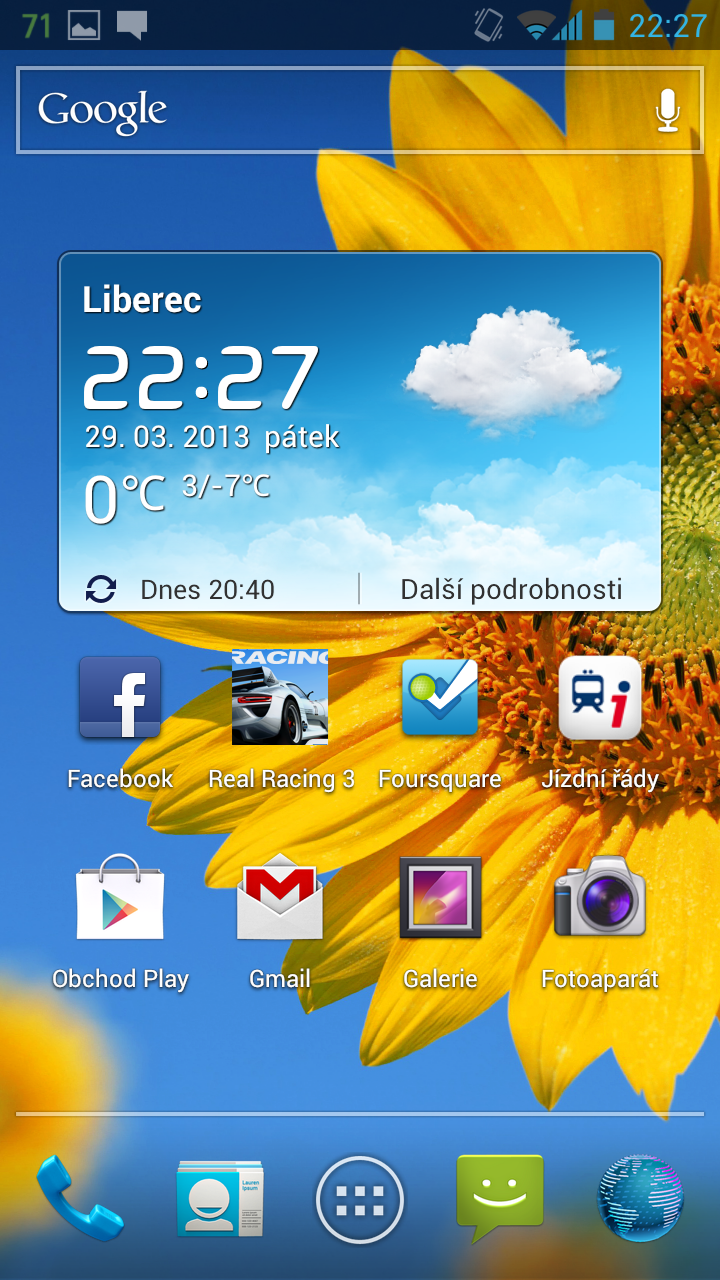720x1280 pixels.
Task: Open Další podrobnosti weather details
Action: coord(511,589)
